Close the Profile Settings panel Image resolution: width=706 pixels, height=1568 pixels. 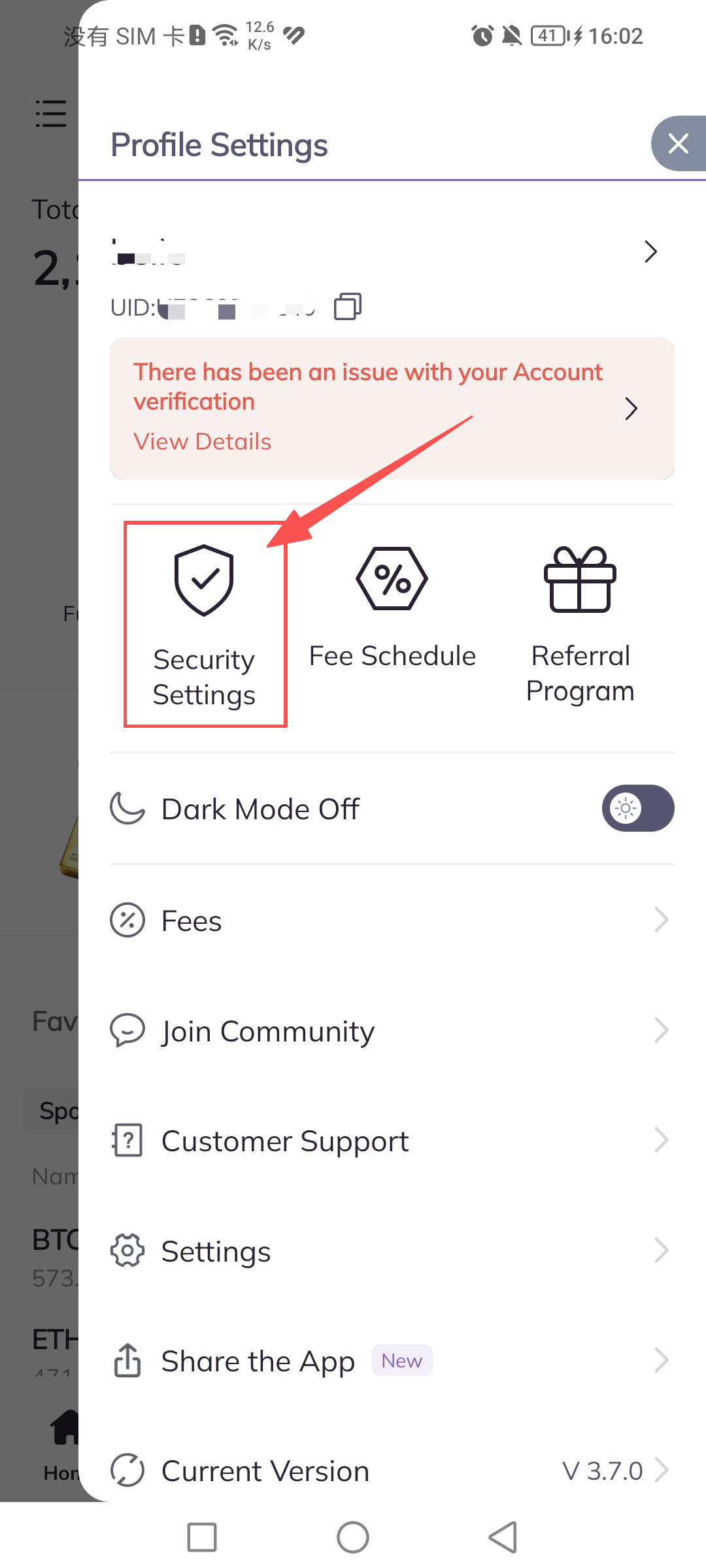[678, 144]
